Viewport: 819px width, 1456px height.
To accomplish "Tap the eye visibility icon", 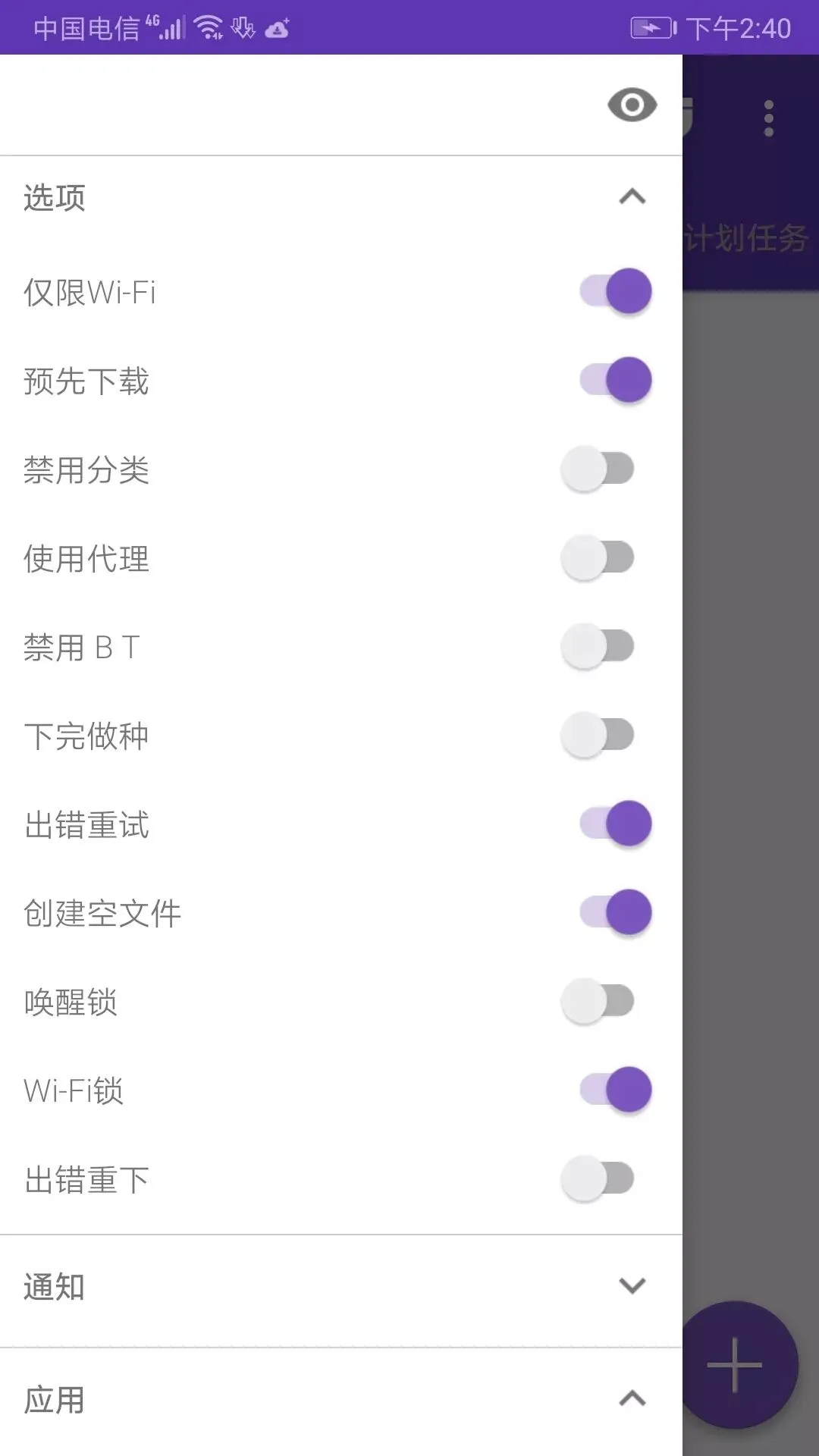I will 632,105.
